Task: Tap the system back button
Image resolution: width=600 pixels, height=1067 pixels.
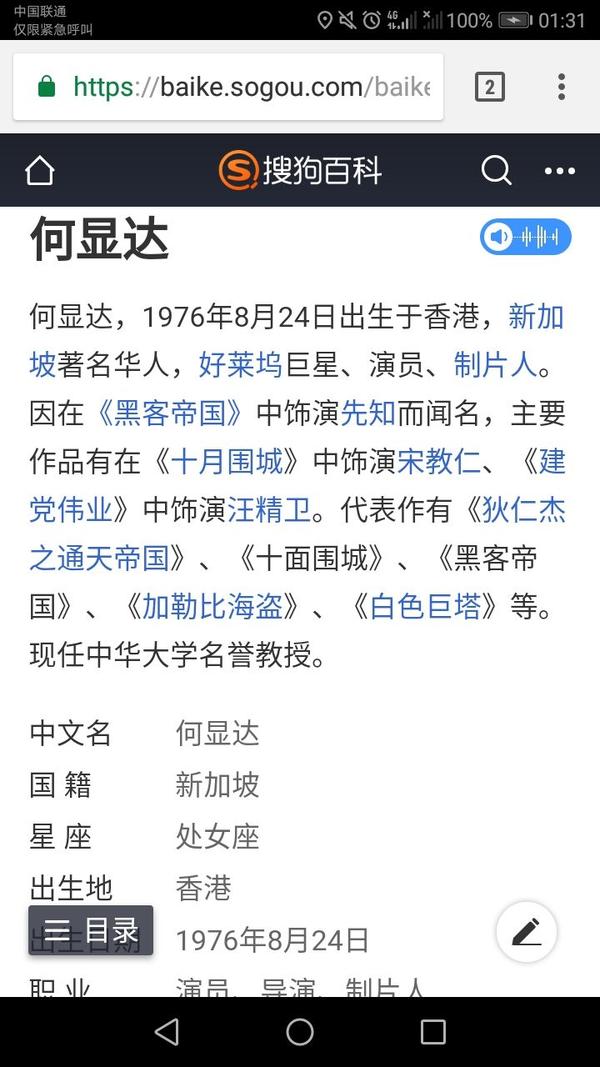Action: [167, 1032]
